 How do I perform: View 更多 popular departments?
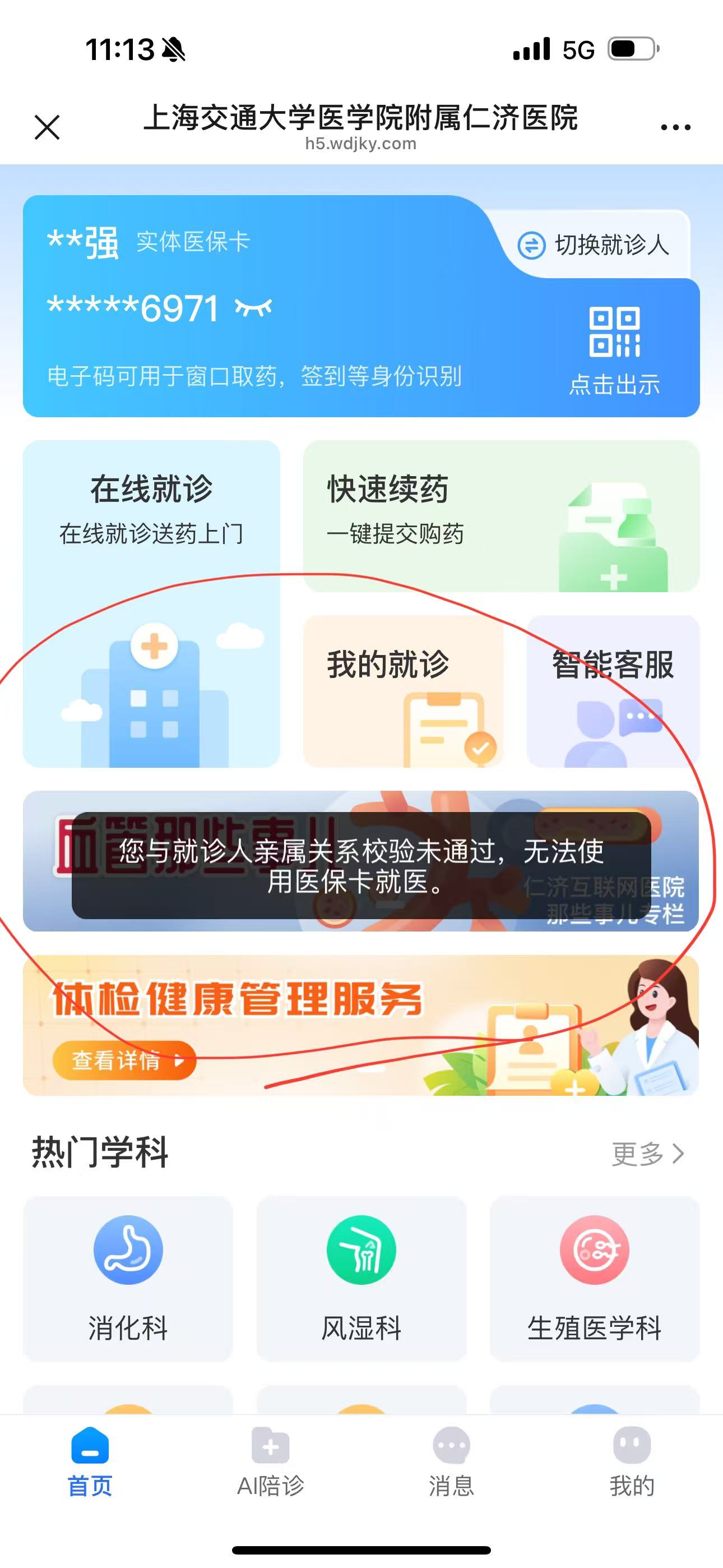tap(647, 1154)
